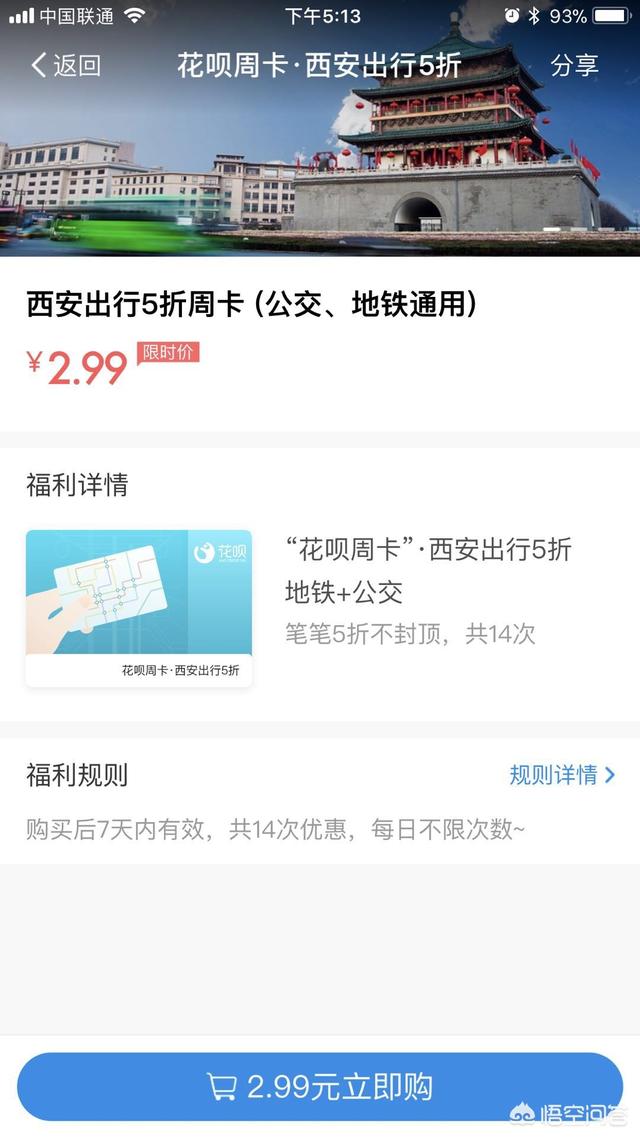Share this page via 分享

[x=574, y=66]
